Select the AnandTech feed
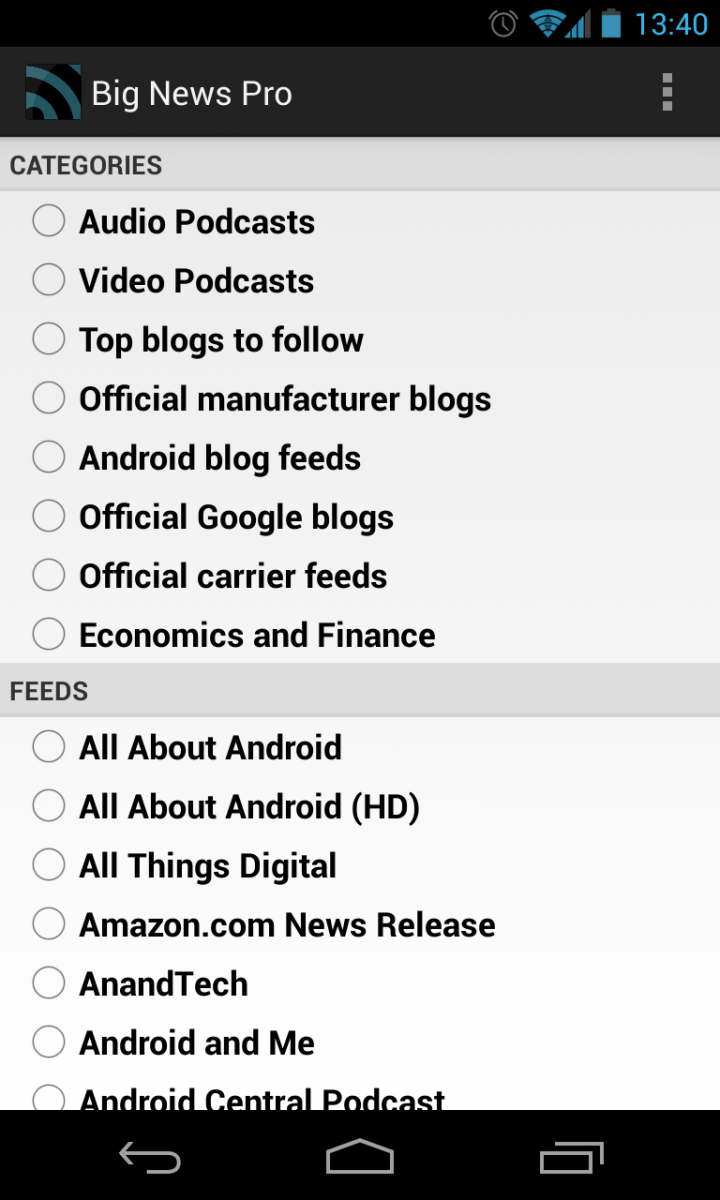This screenshot has height=1200, width=720. coord(49,983)
